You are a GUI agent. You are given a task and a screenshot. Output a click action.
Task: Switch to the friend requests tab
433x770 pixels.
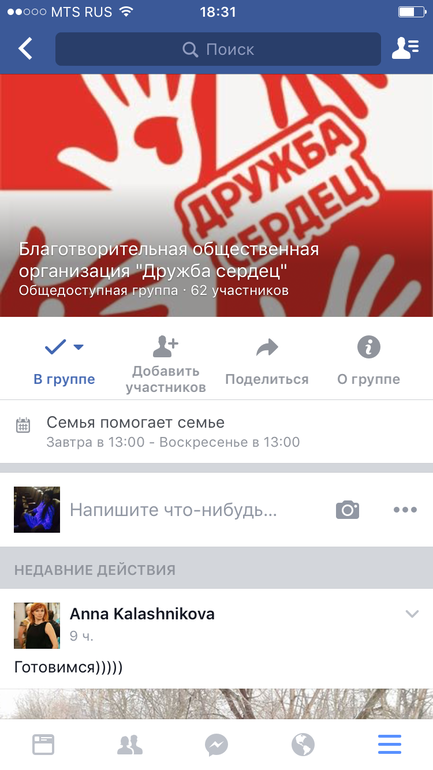130,744
